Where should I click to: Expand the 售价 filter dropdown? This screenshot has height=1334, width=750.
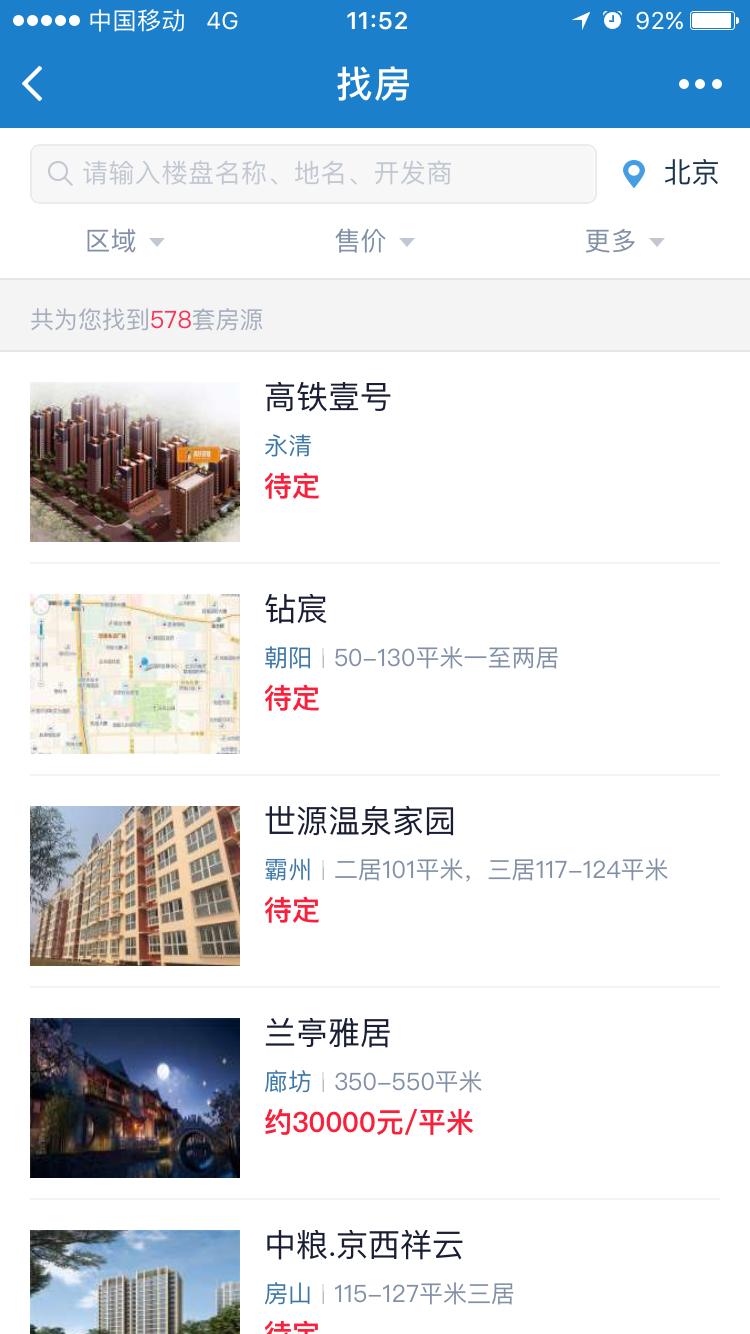pos(374,241)
